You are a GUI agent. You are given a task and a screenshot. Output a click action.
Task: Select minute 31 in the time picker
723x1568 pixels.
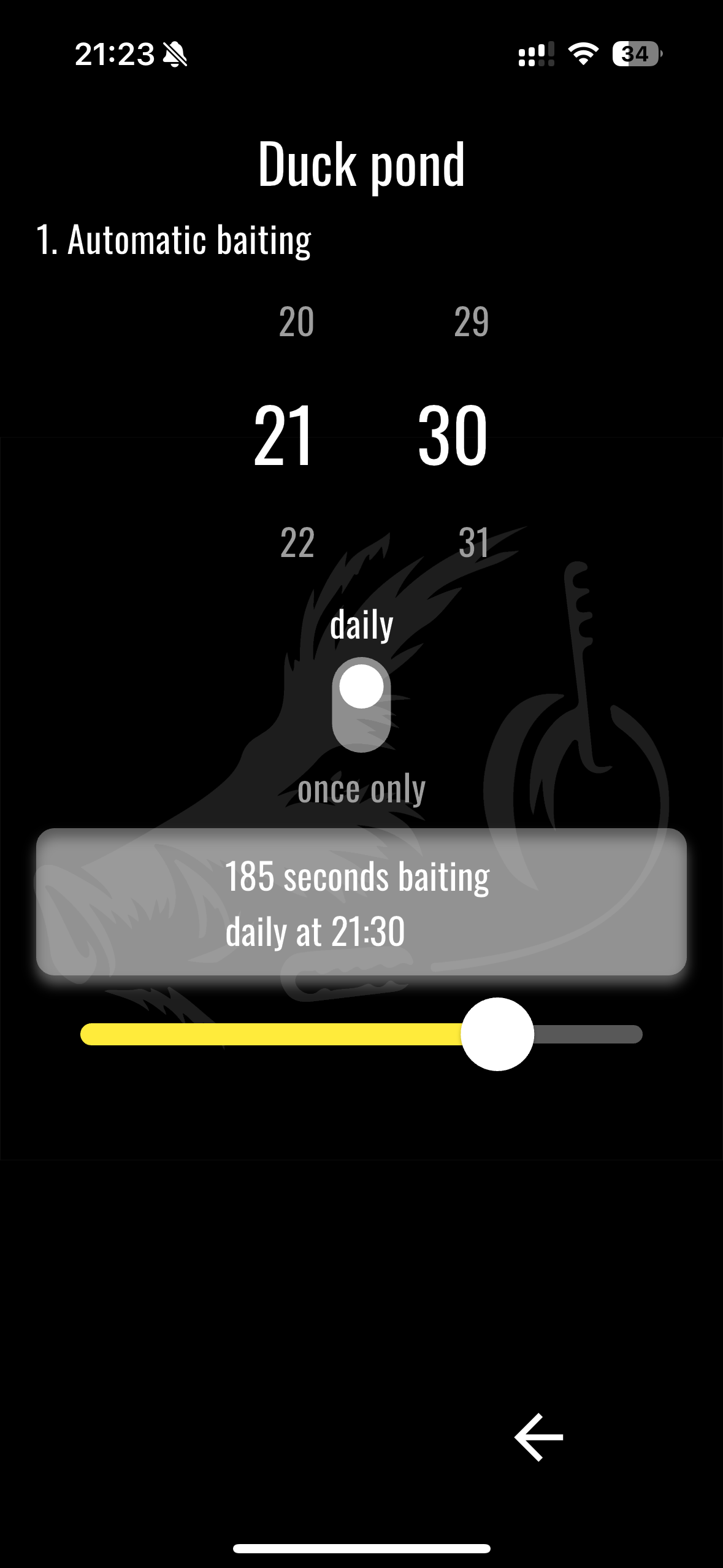pos(473,542)
